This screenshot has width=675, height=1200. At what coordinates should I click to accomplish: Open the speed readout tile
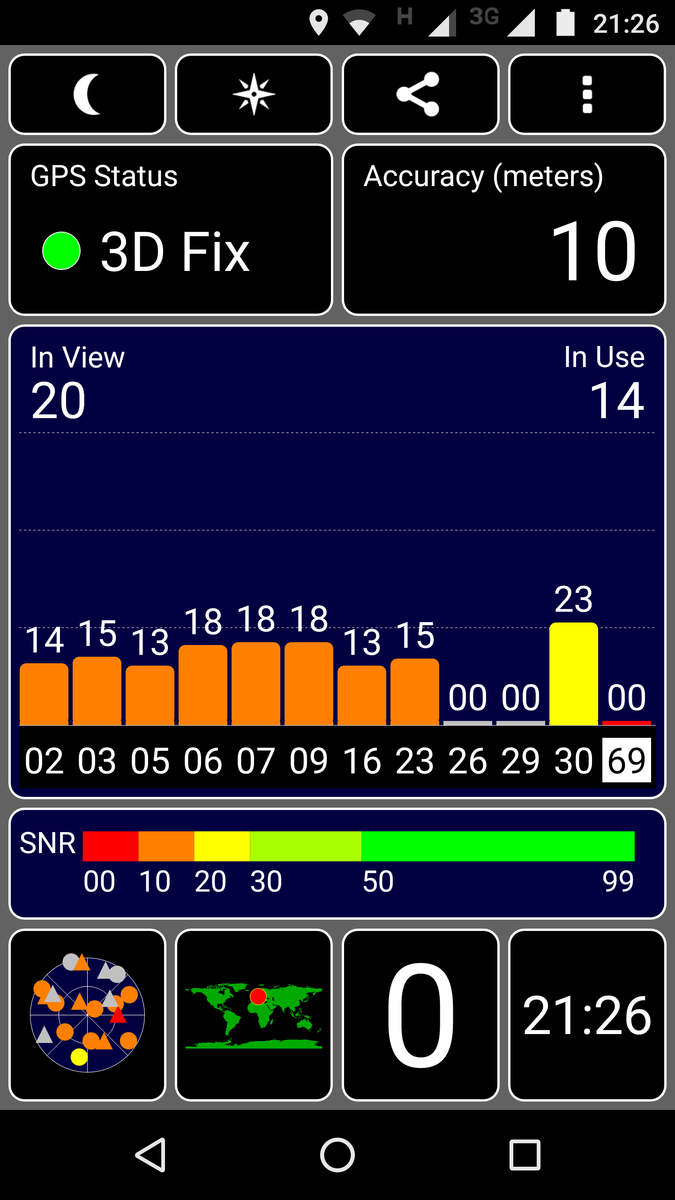click(x=420, y=1015)
